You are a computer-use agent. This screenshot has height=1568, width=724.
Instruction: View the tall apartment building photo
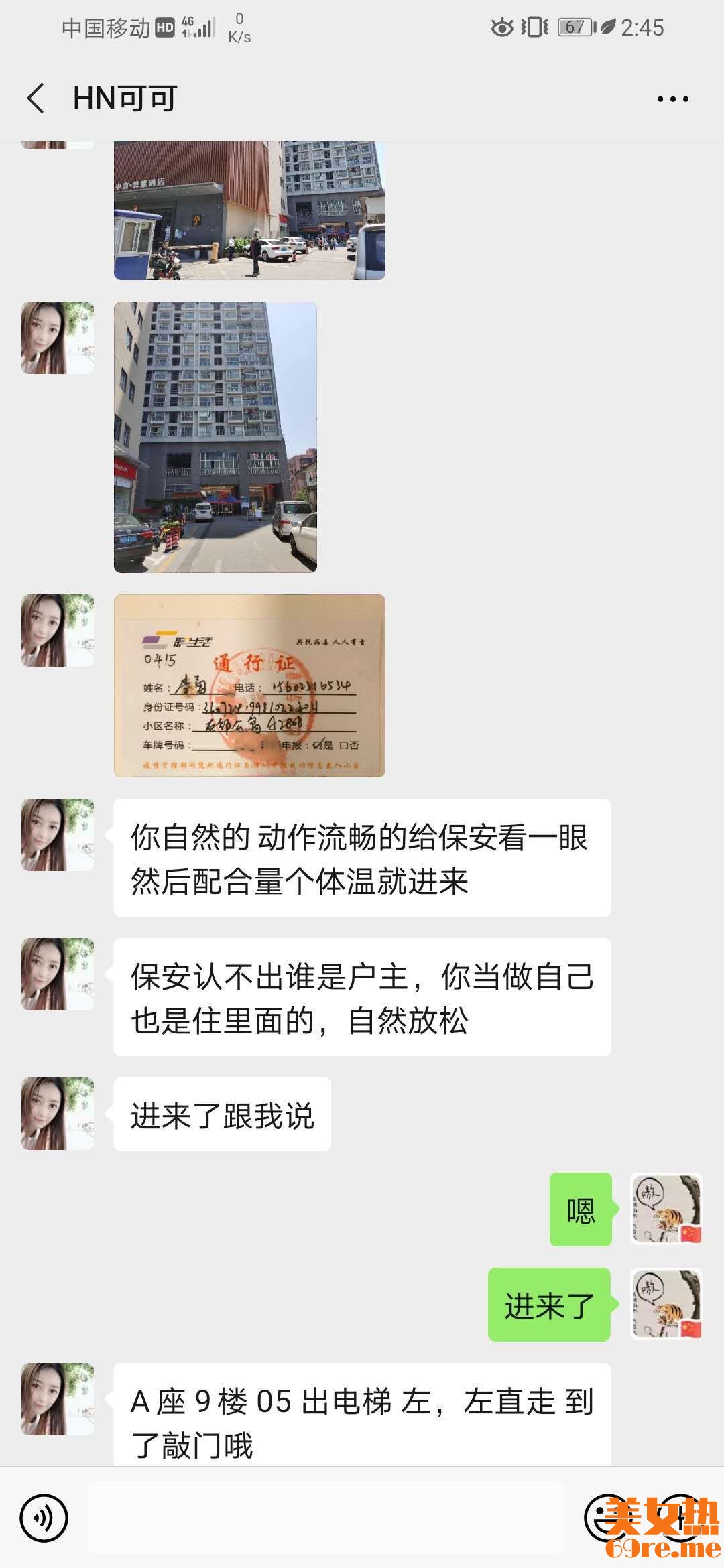point(215,437)
